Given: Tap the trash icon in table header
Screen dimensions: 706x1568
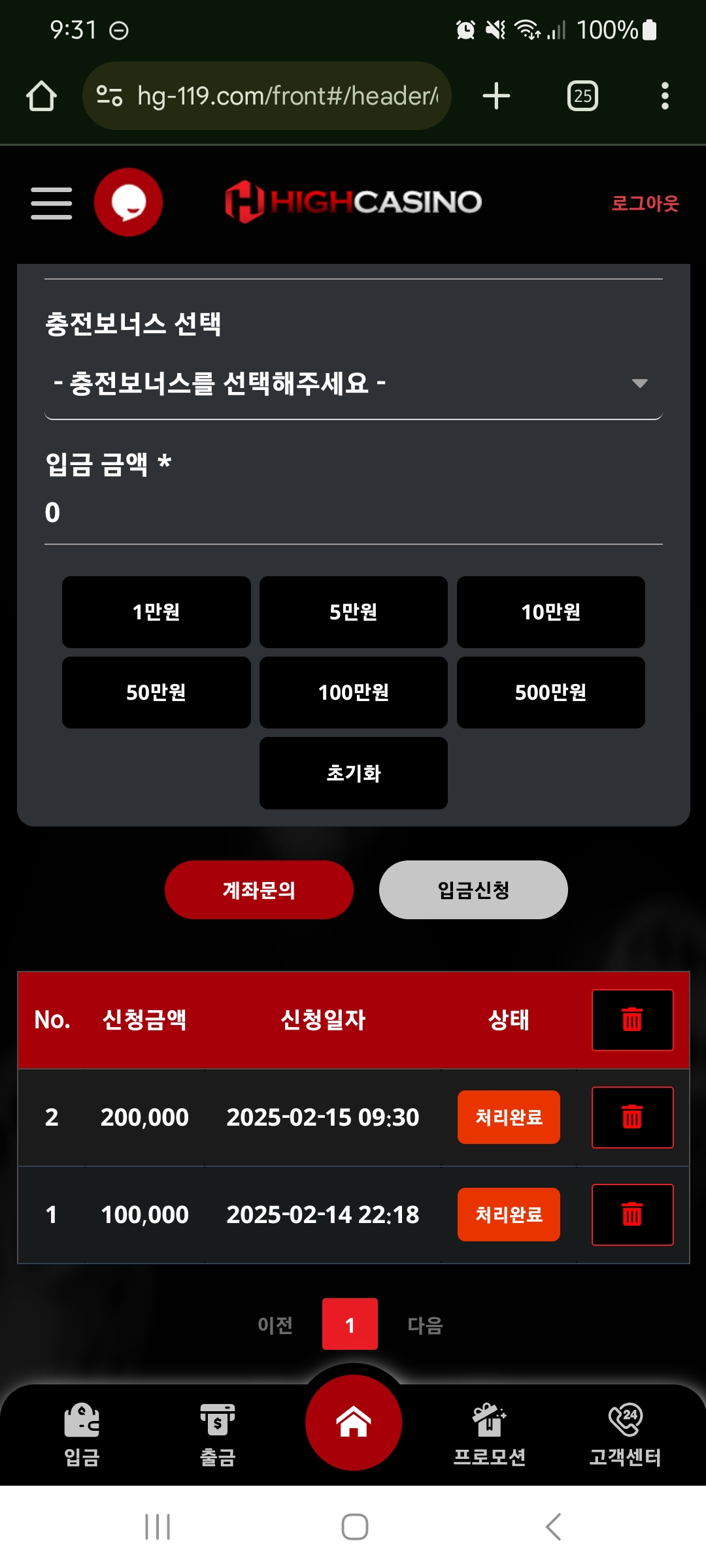Looking at the screenshot, I should (x=632, y=1020).
